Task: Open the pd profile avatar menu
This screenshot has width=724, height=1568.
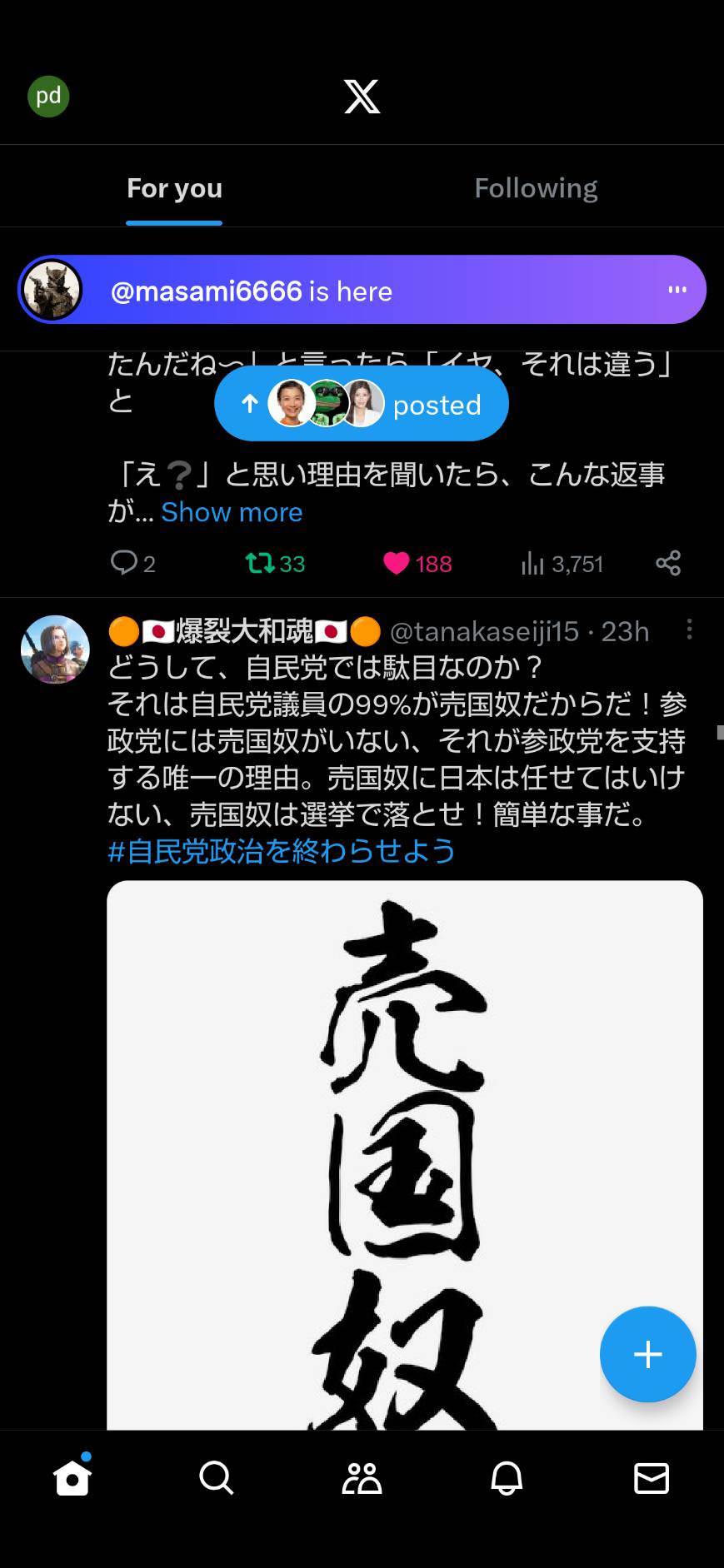Action: tap(48, 96)
